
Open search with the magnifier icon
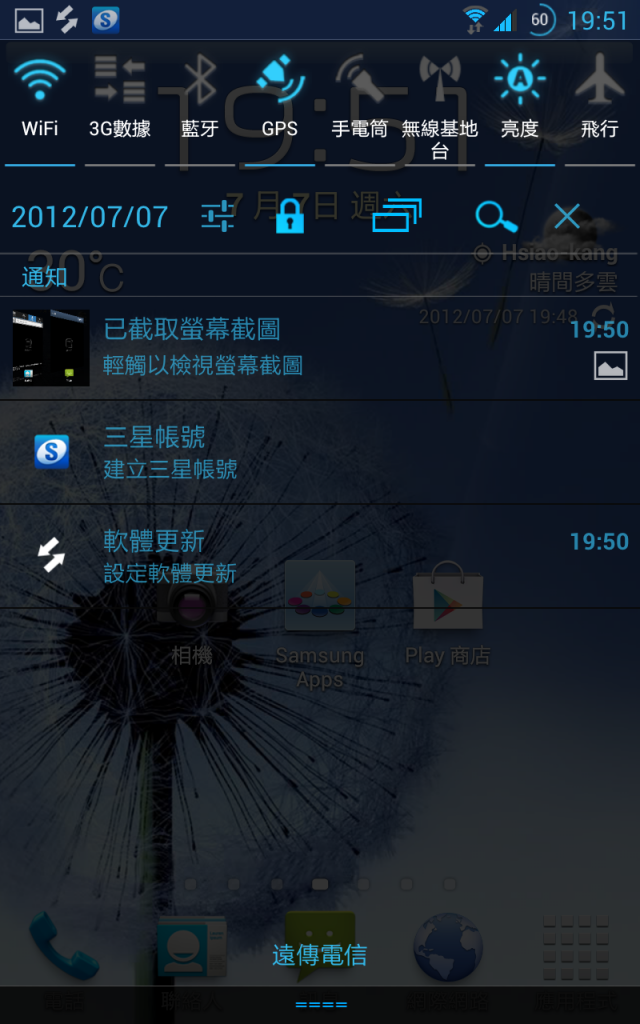[x=495, y=216]
